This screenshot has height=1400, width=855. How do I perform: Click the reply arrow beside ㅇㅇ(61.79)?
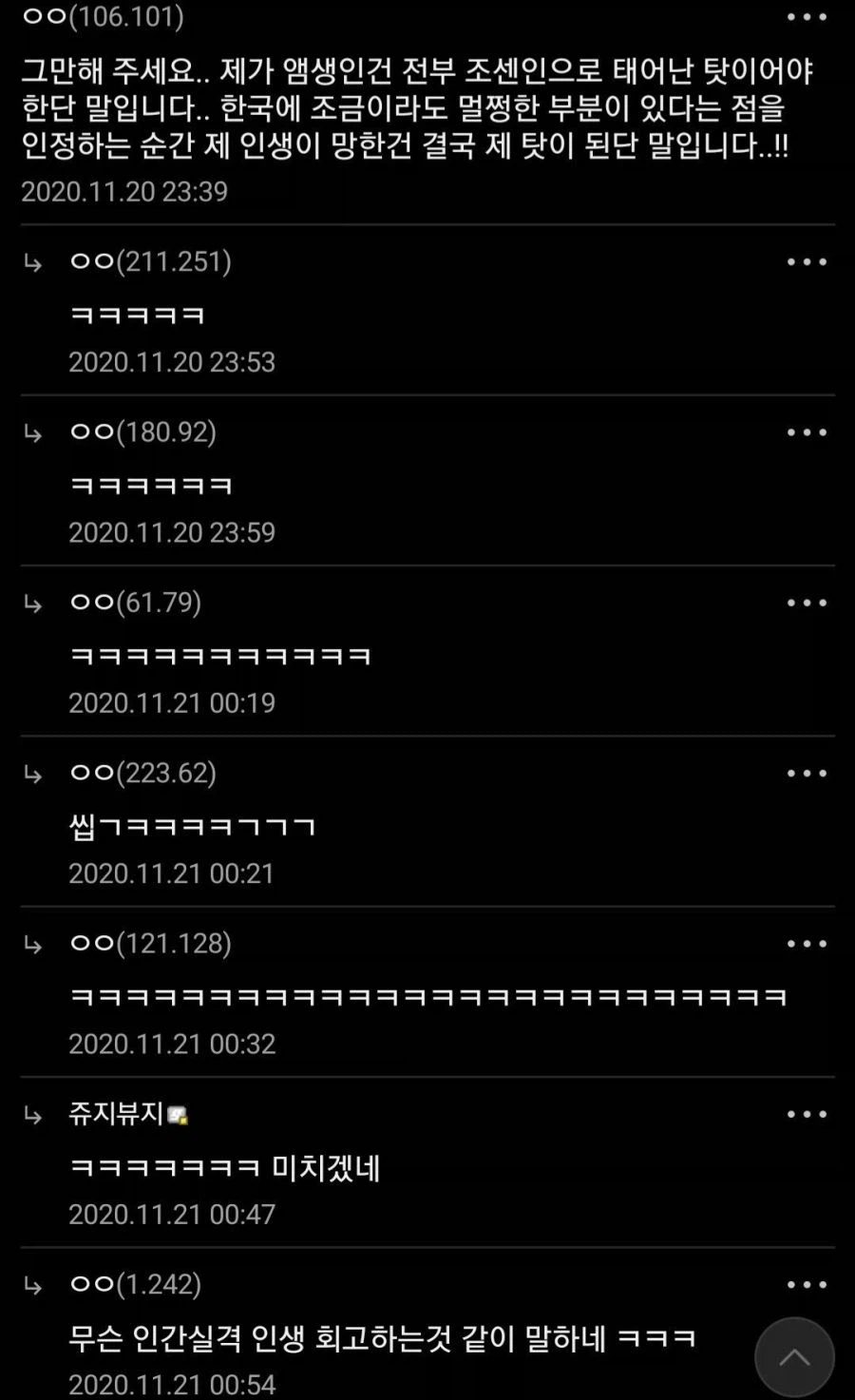[x=35, y=603]
